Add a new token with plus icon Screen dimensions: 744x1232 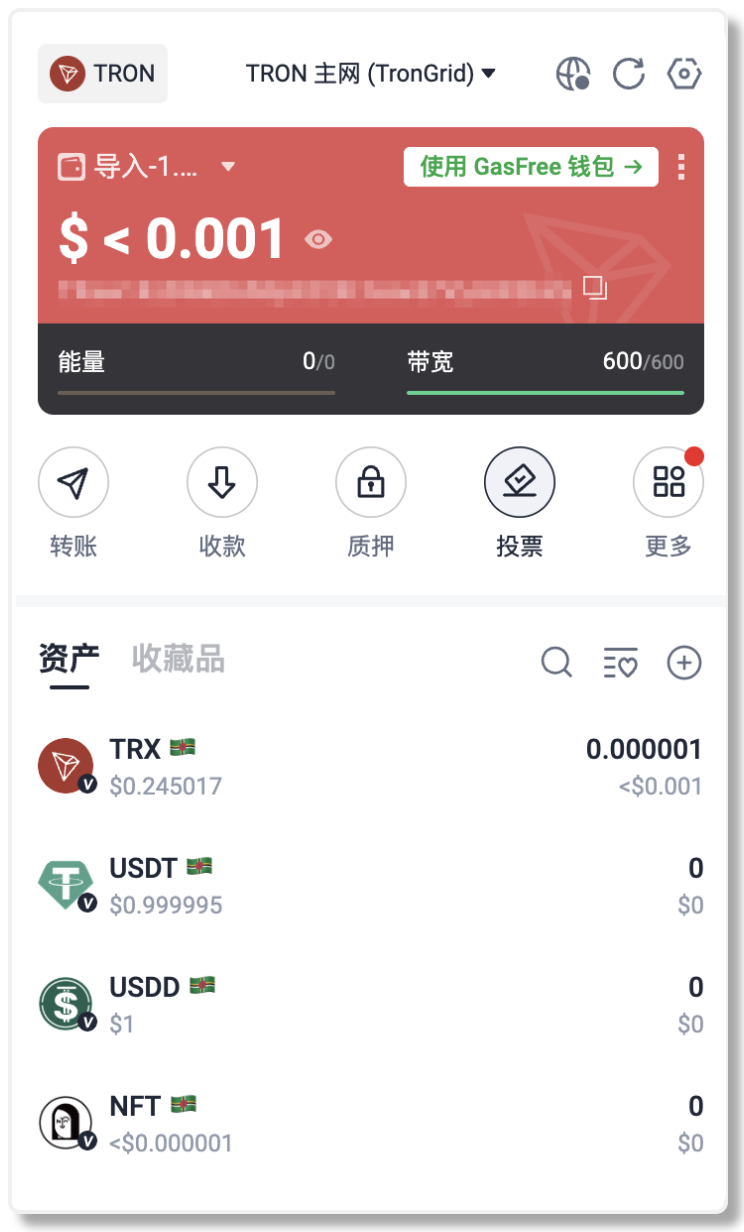pyautogui.click(x=684, y=662)
